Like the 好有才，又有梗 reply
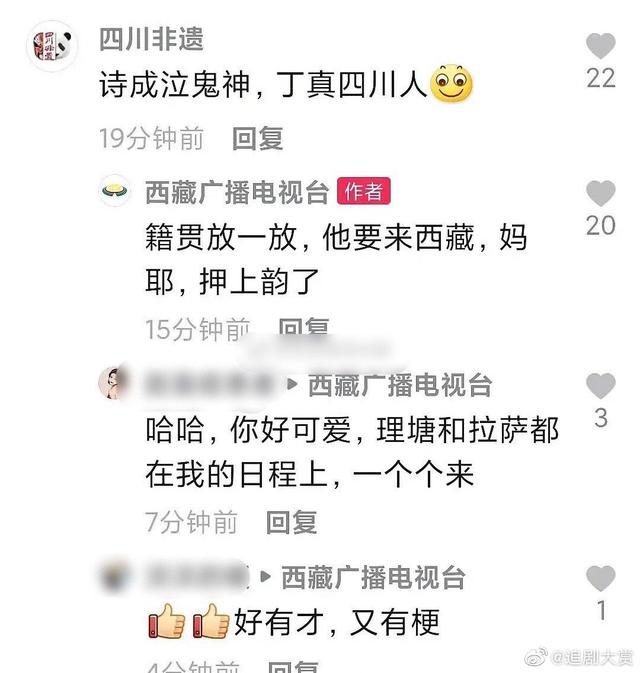The width and height of the screenshot is (640, 673). [x=600, y=578]
